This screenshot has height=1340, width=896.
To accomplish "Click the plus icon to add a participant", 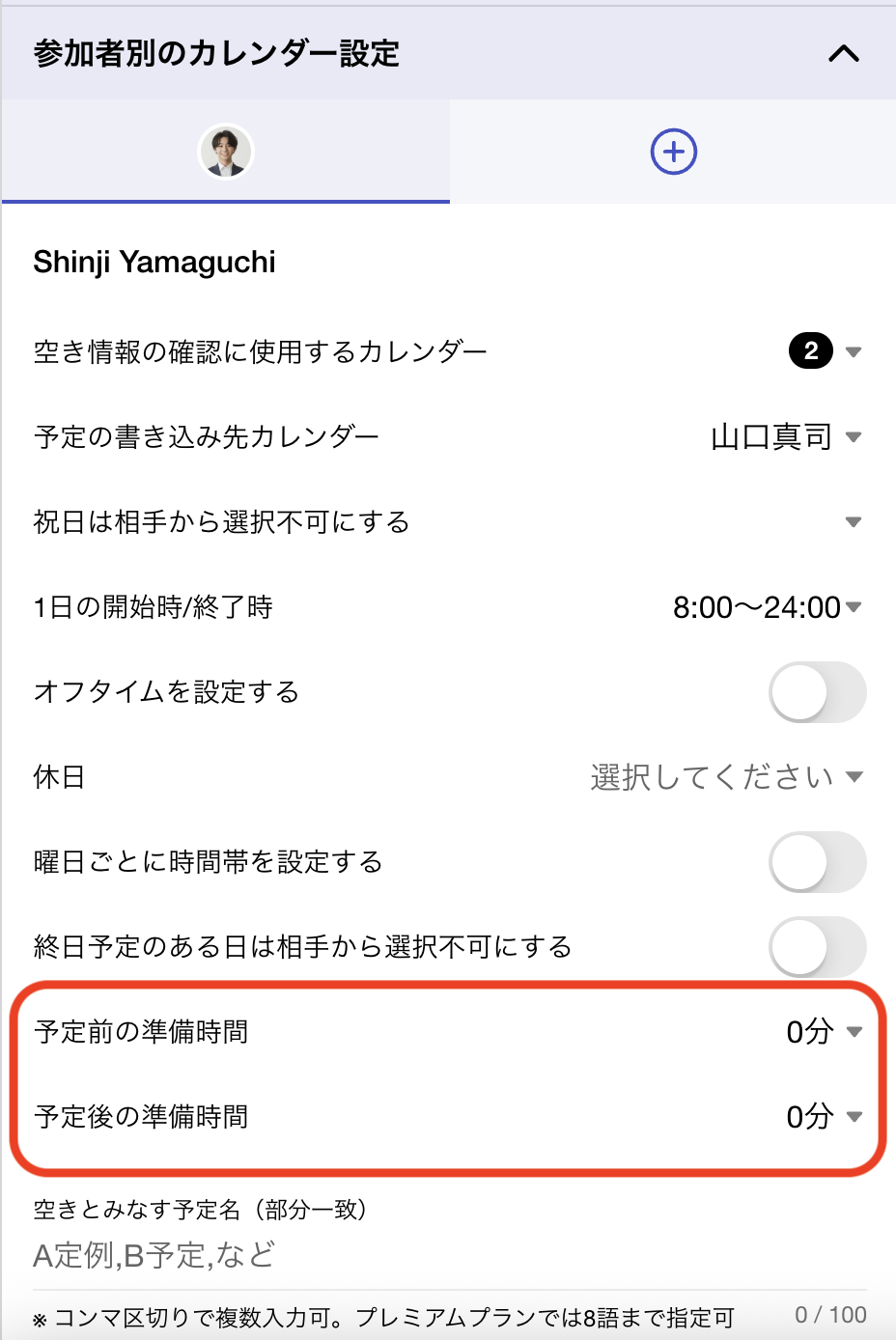I will point(672,152).
